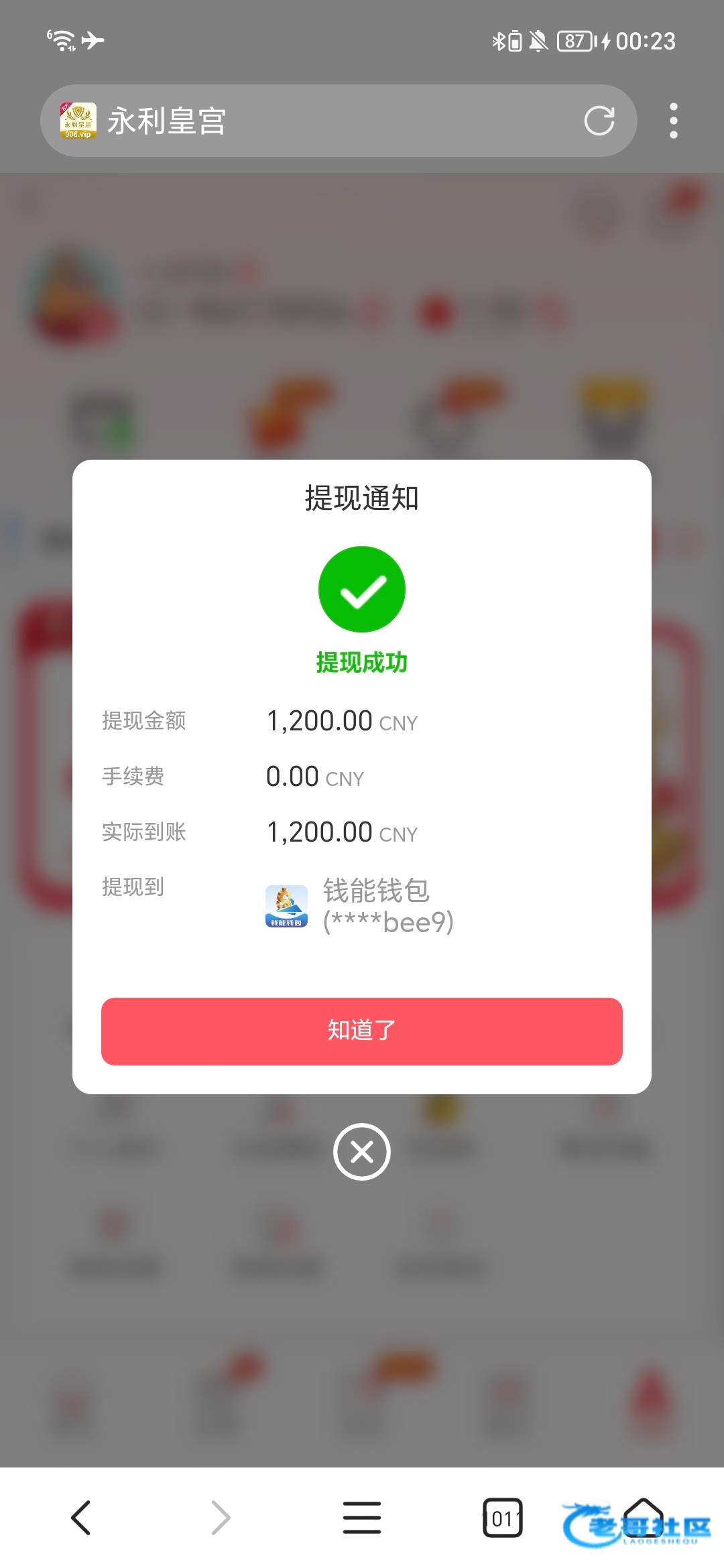The width and height of the screenshot is (724, 1568).
Task: Go back to the previous page
Action: tap(81, 1517)
